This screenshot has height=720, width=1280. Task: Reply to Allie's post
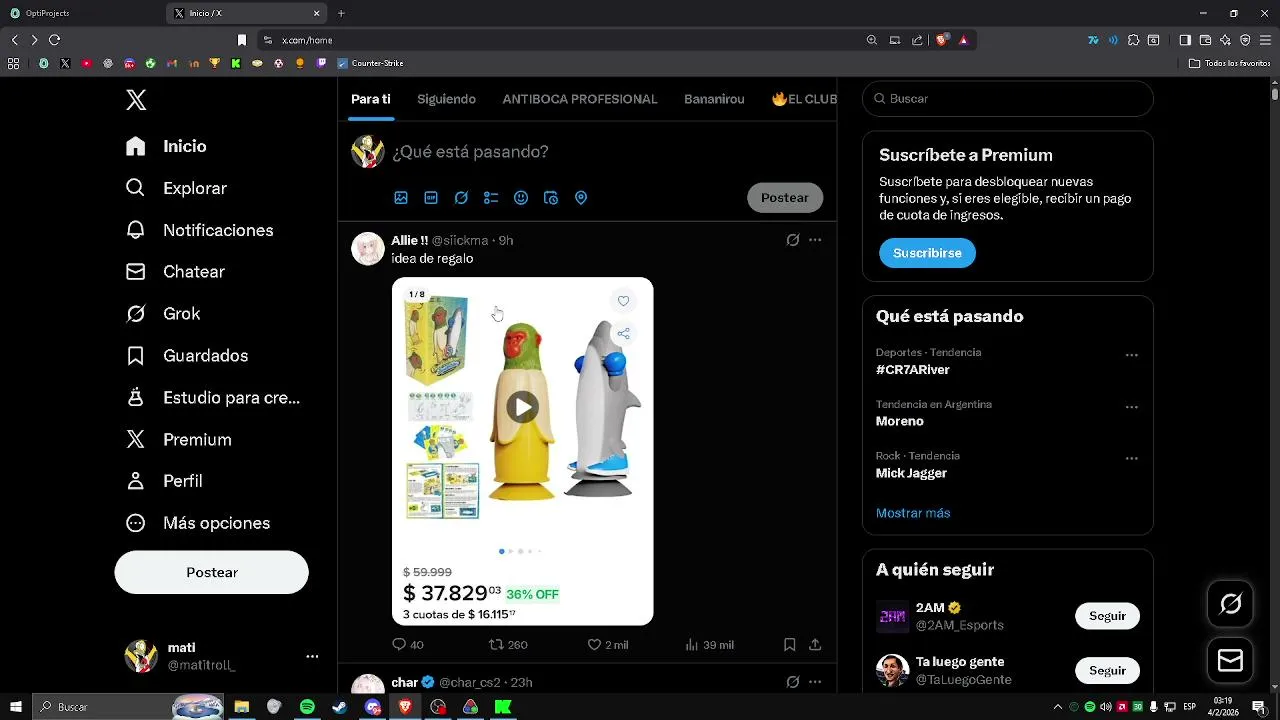(399, 645)
